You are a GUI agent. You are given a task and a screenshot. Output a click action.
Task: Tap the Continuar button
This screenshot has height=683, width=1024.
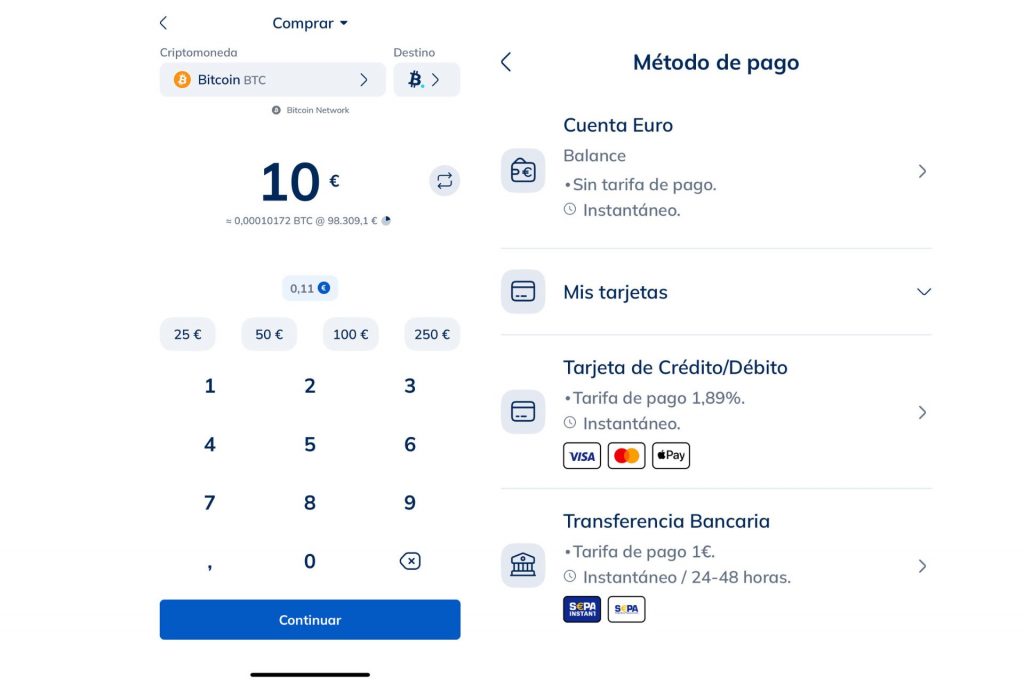point(310,620)
